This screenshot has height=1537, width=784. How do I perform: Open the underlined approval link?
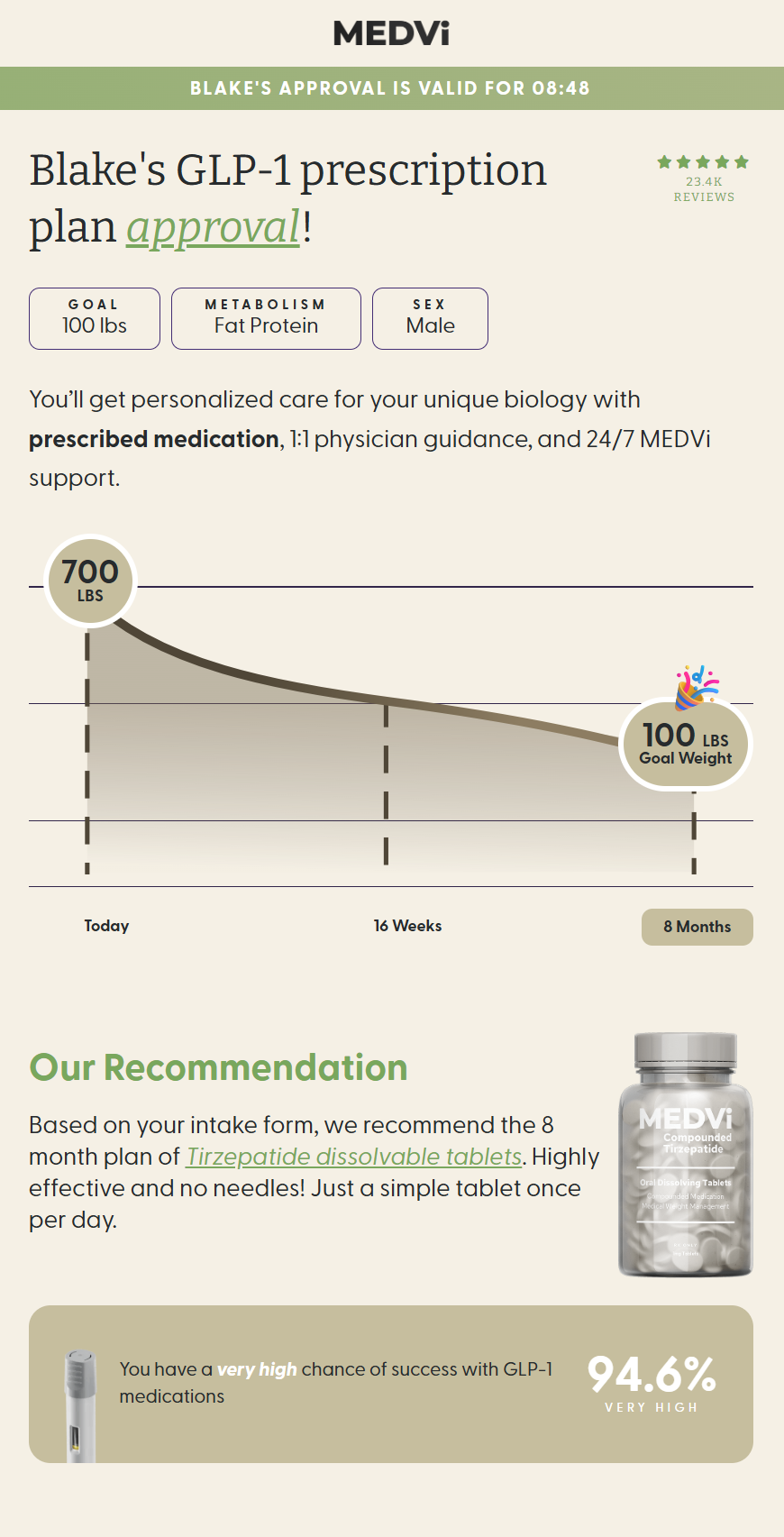pos(213,227)
